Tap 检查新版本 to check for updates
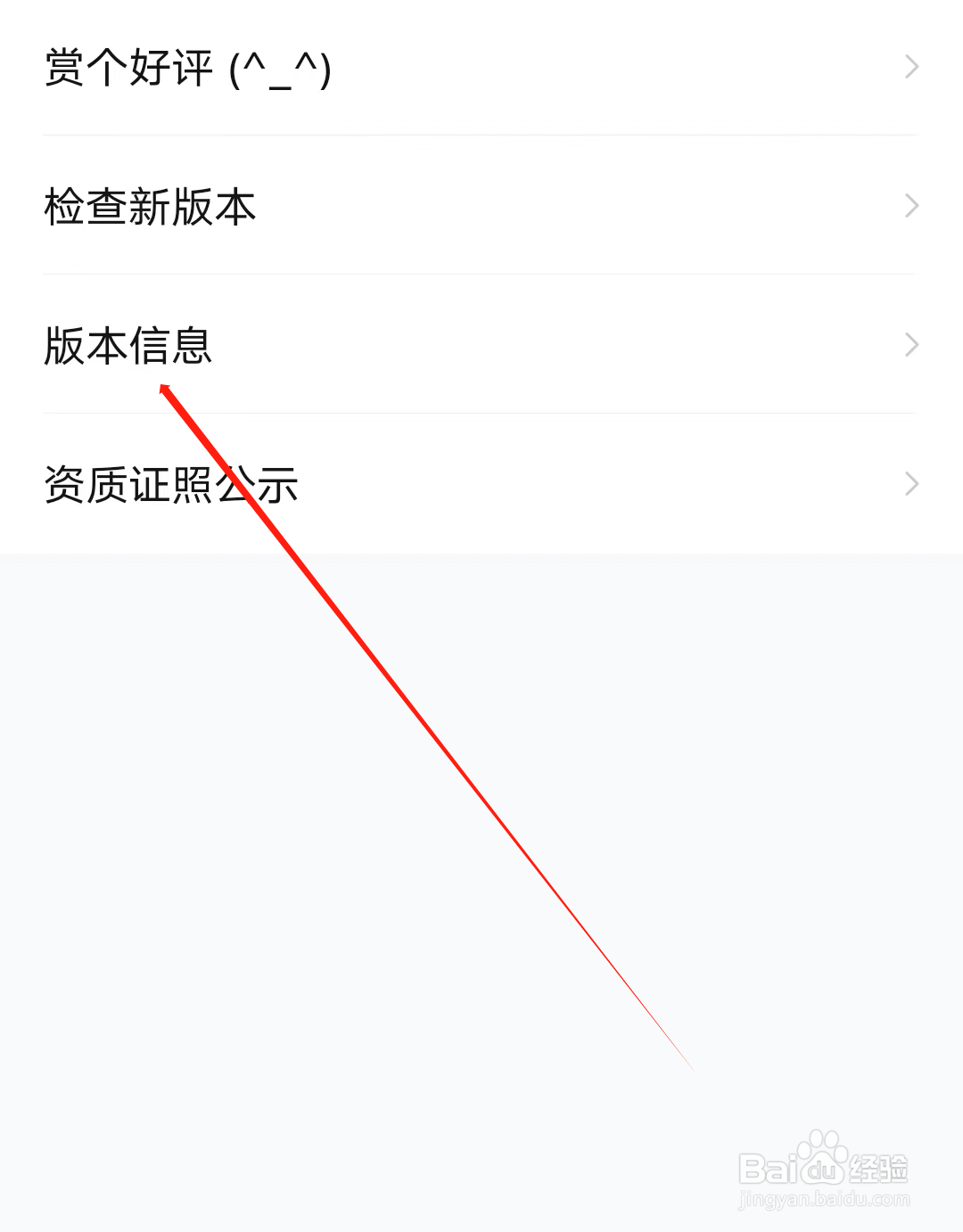The width and height of the screenshot is (963, 1232). click(150, 207)
